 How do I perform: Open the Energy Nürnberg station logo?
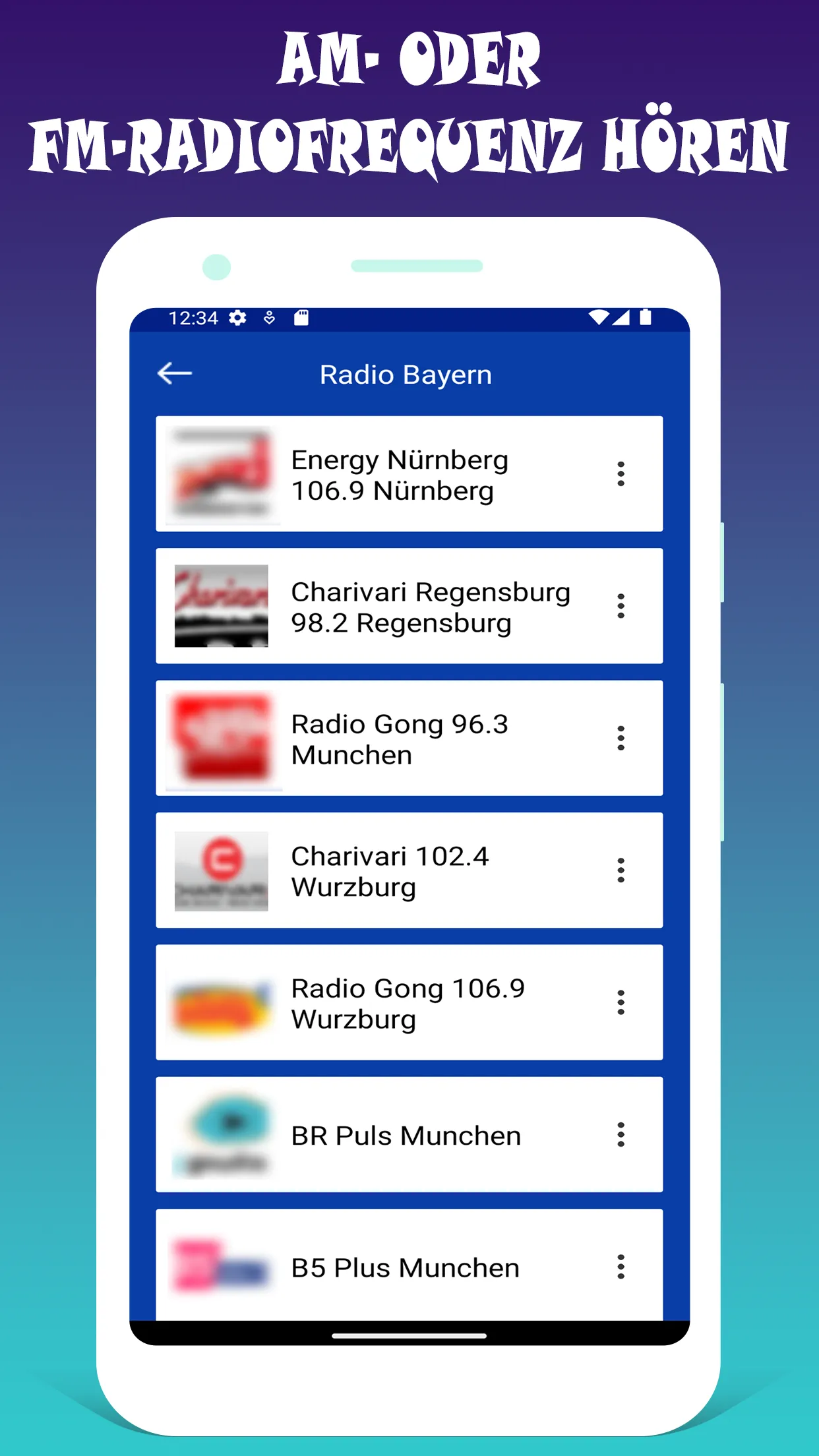(x=221, y=473)
